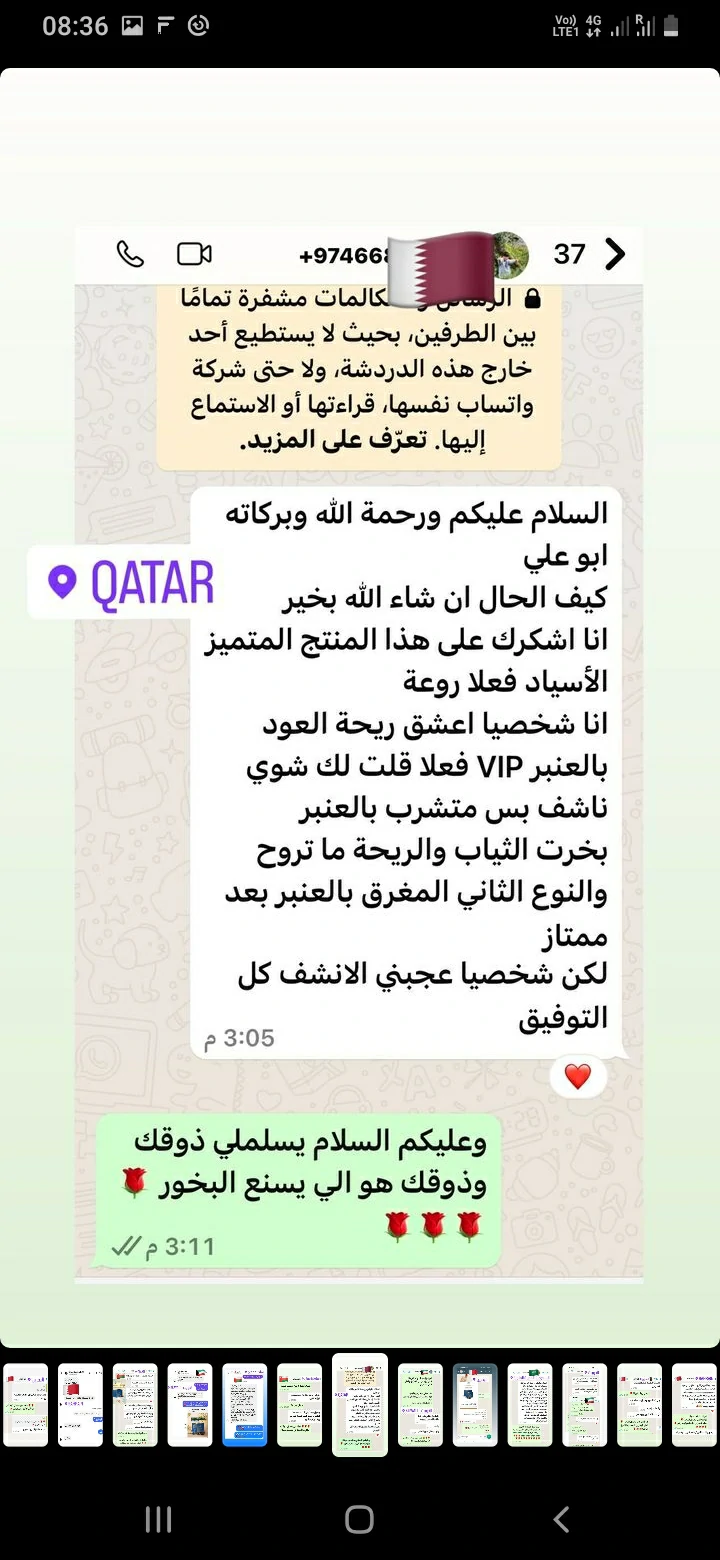
Task: Tap the enlarged, currently selected filmstrip thumbnail
Action: coord(360,1403)
